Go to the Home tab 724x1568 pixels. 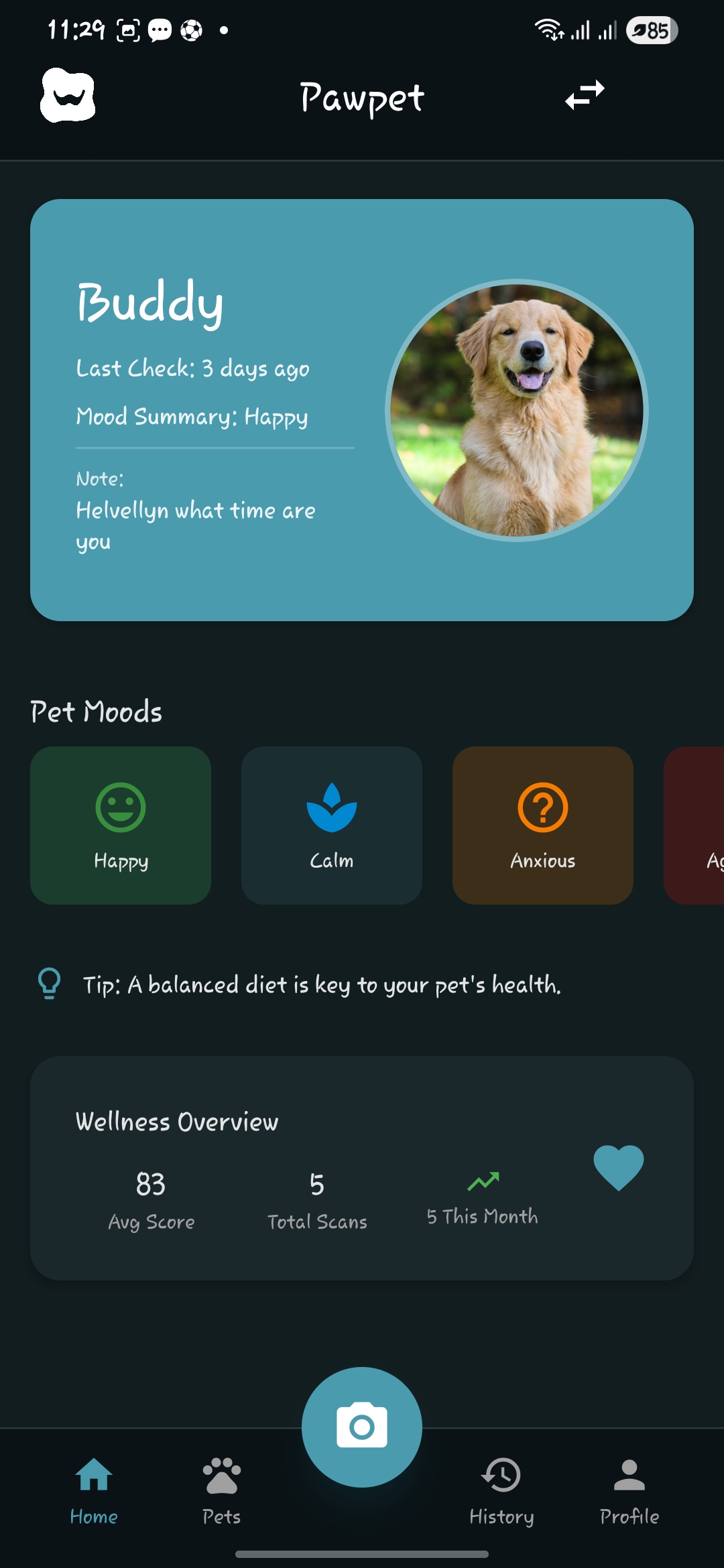coord(94,1490)
